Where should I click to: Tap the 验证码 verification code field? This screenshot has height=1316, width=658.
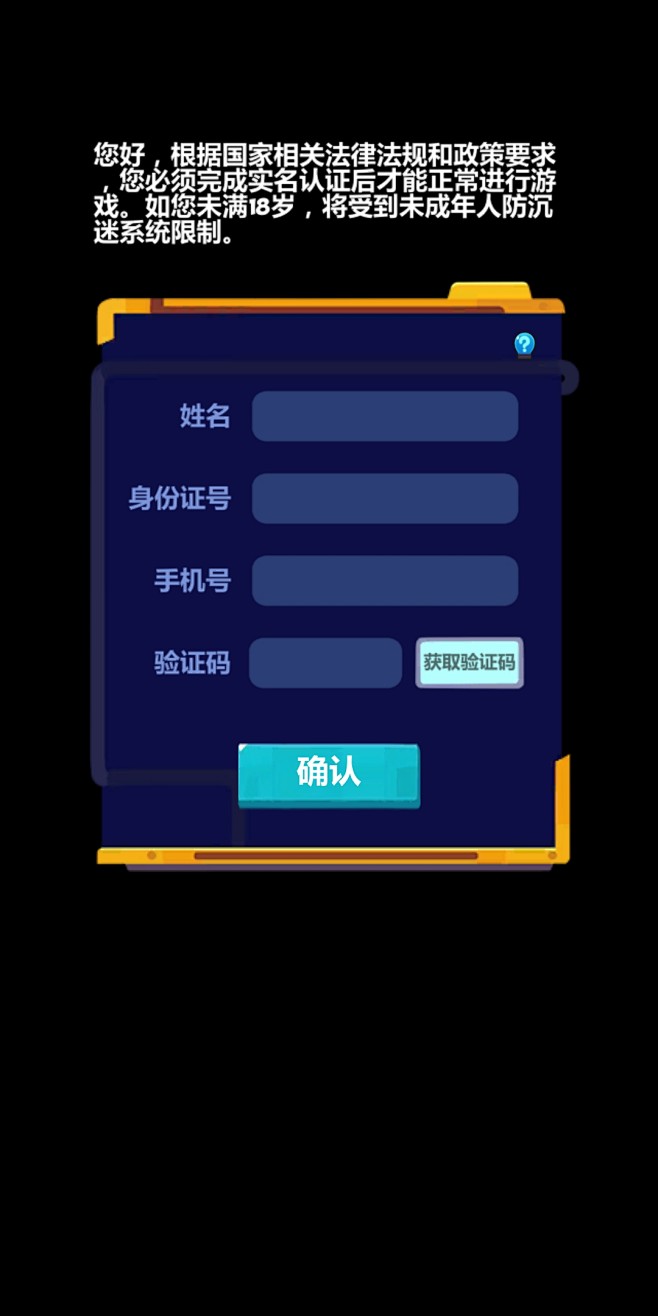[325, 662]
